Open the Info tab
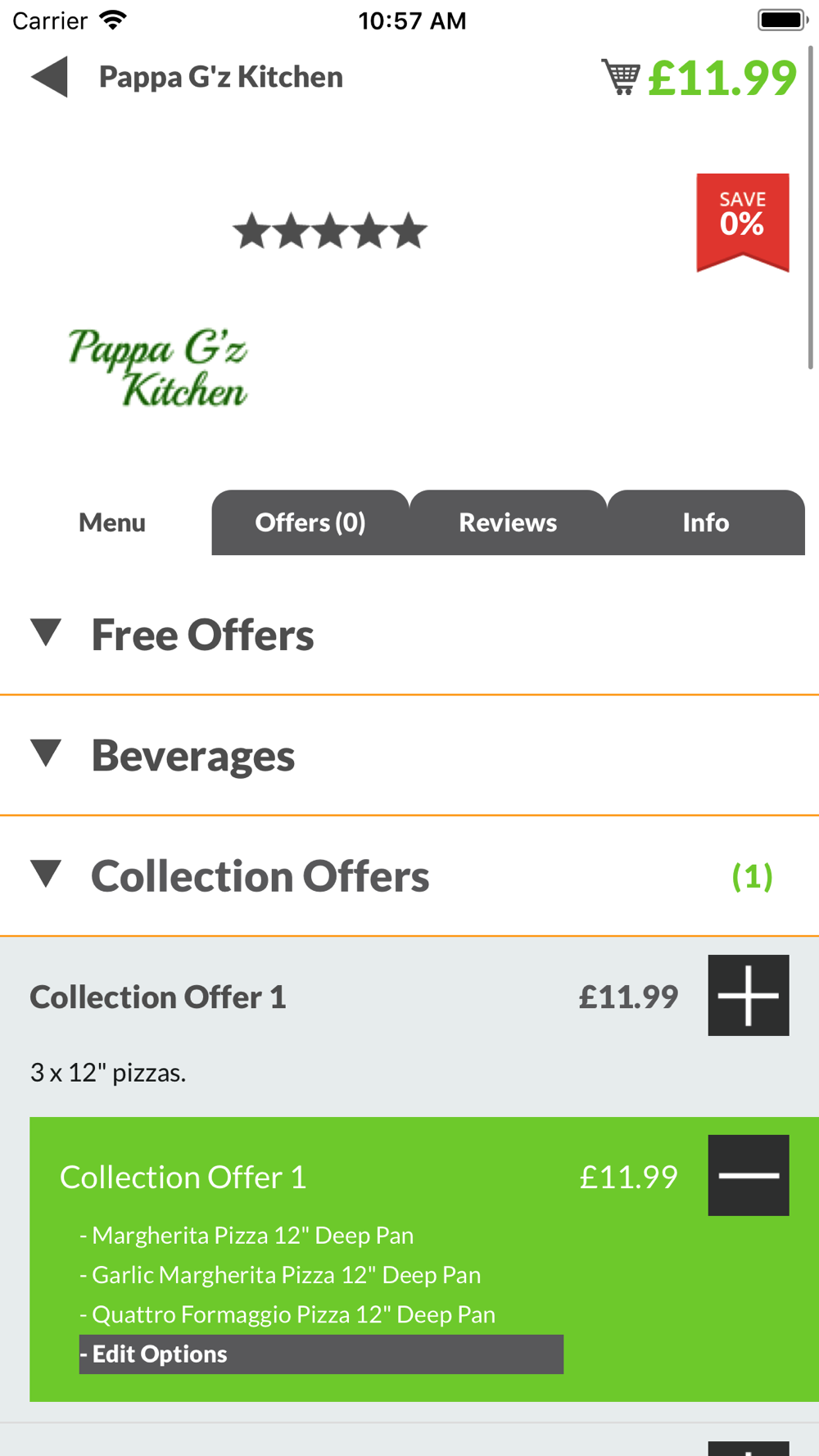Viewport: 819px width, 1456px height. pyautogui.click(x=706, y=522)
